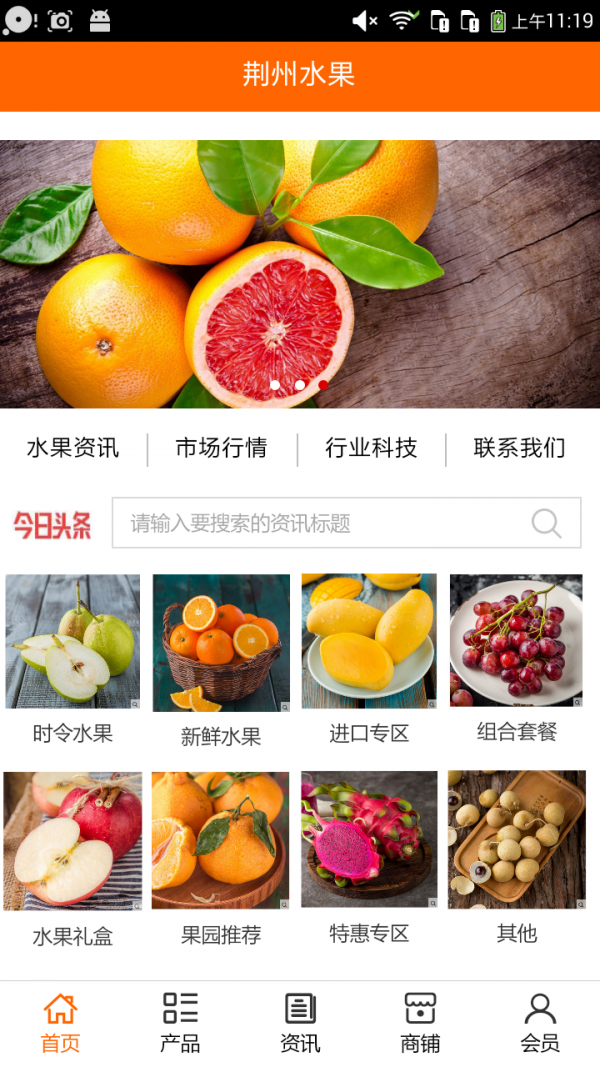
Task: Open 联系我们 contact page
Action: (519, 448)
